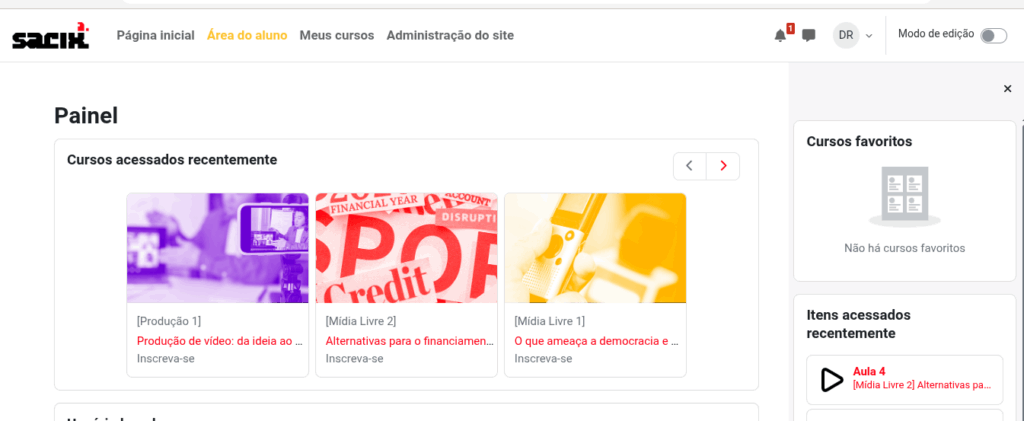Image resolution: width=1024 pixels, height=421 pixels.
Task: Open Produção de vídeo course card
Action: click(219, 341)
